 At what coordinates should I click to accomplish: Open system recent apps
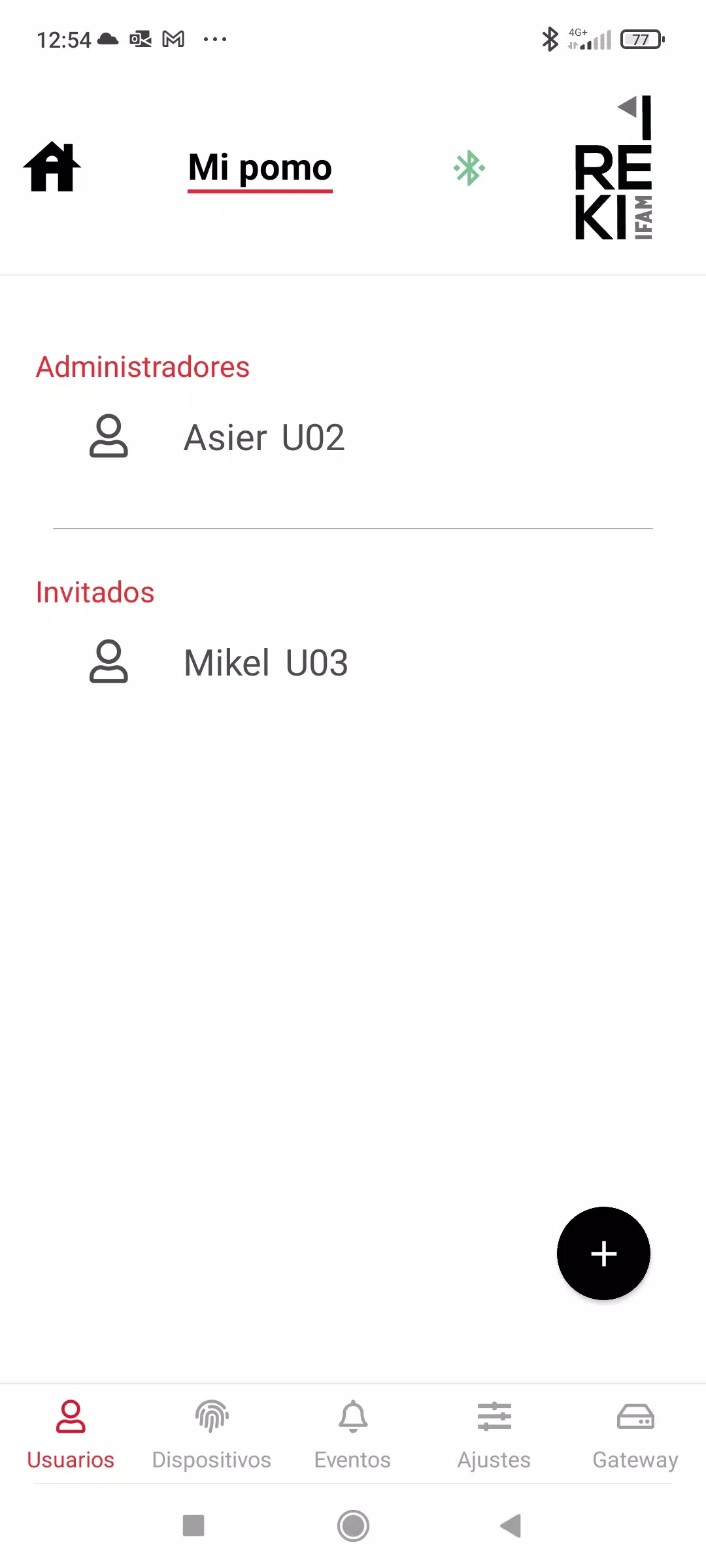193,1526
